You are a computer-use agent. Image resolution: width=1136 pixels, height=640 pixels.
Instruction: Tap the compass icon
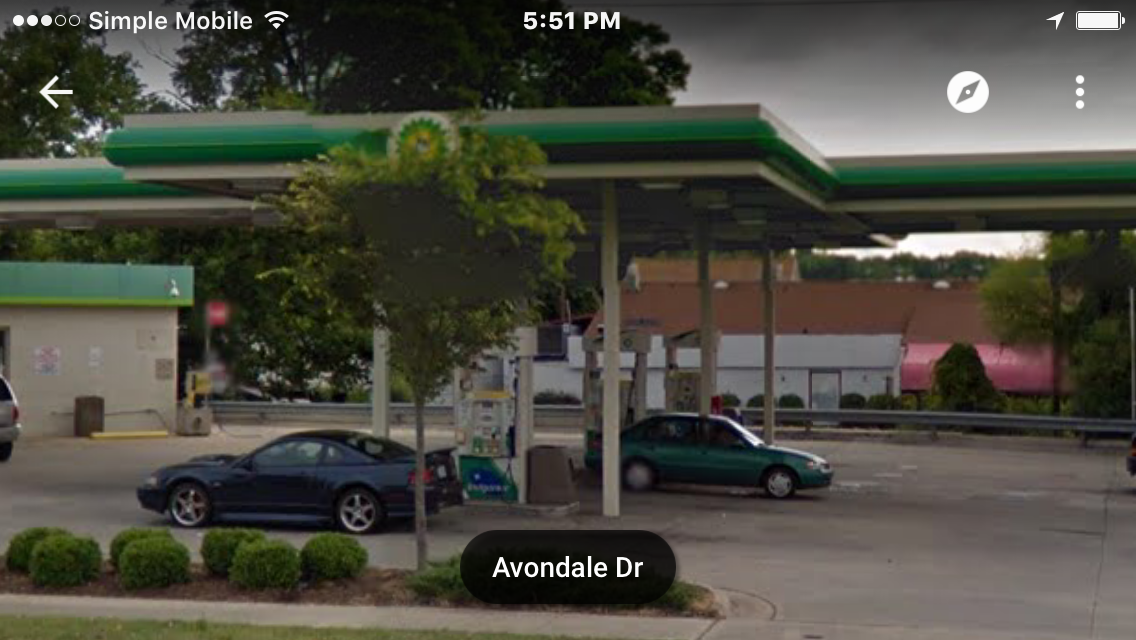pyautogui.click(x=967, y=92)
